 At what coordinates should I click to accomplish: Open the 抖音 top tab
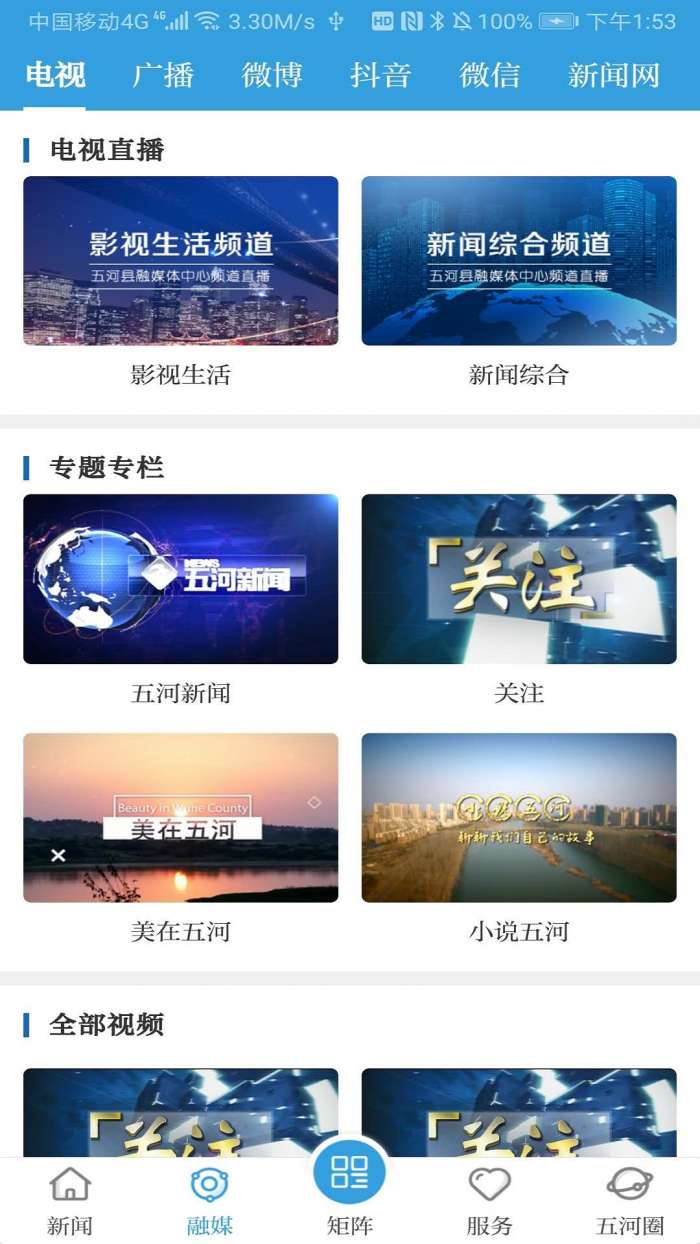pyautogui.click(x=381, y=75)
